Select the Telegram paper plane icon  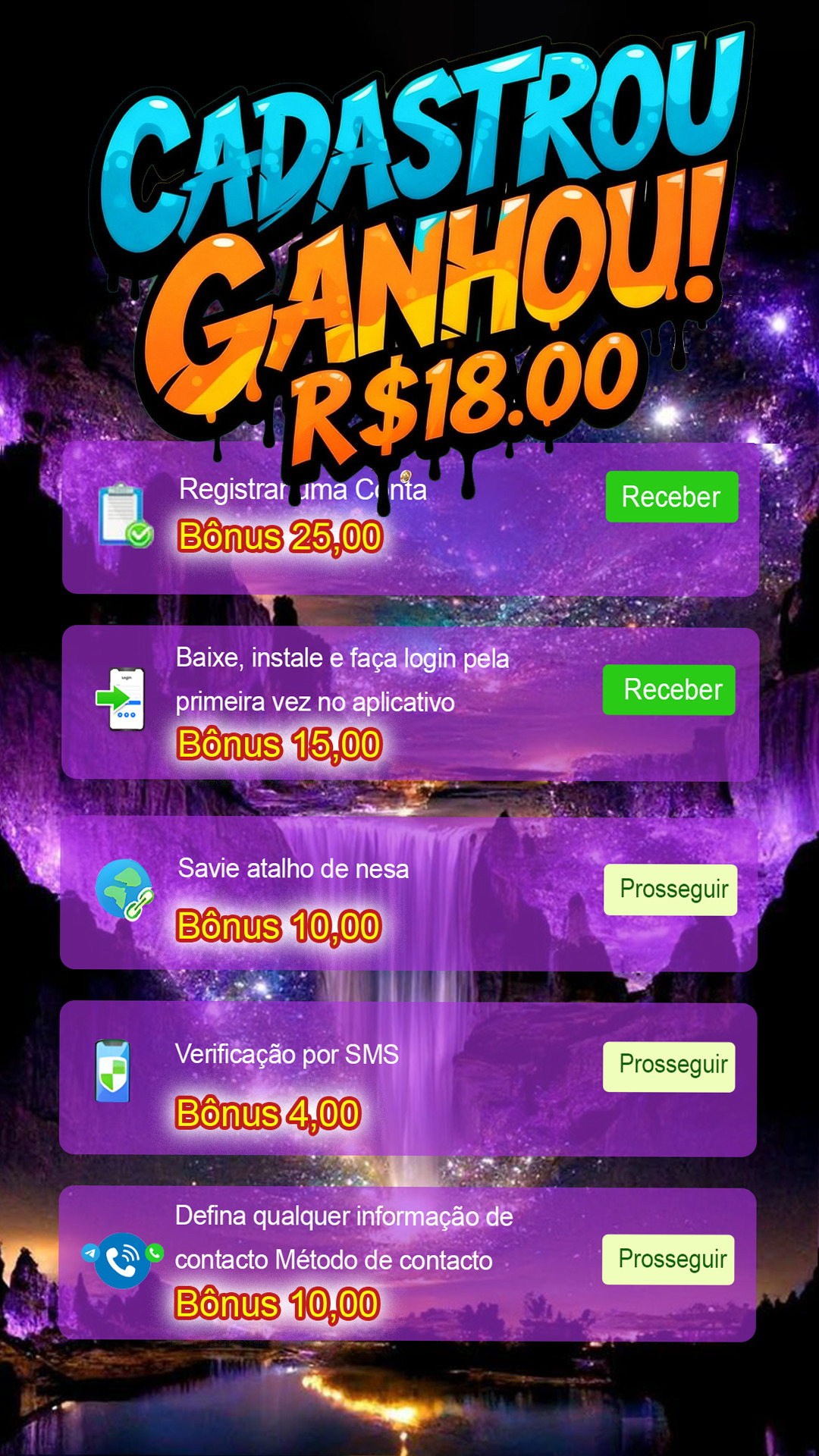[90, 1253]
